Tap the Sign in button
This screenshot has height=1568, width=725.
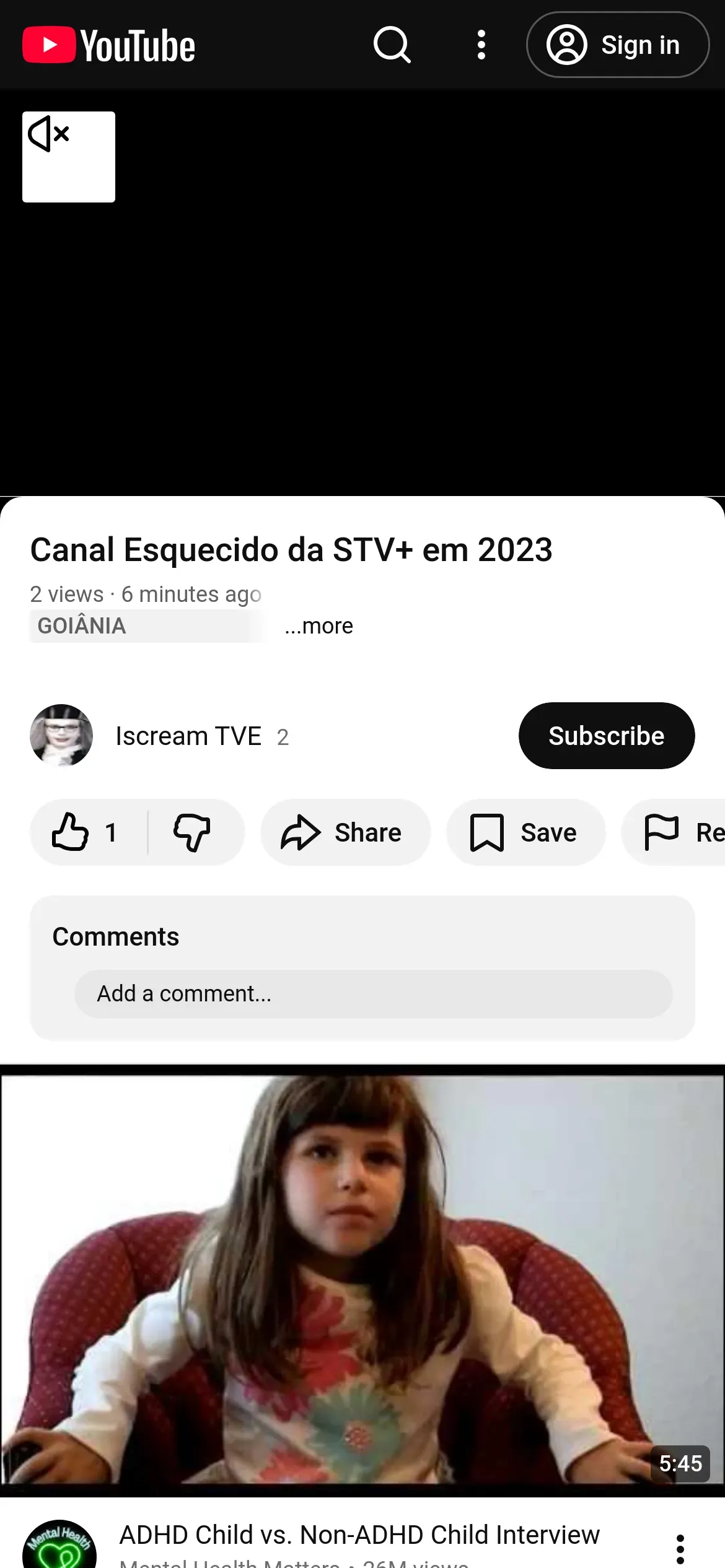coord(617,45)
